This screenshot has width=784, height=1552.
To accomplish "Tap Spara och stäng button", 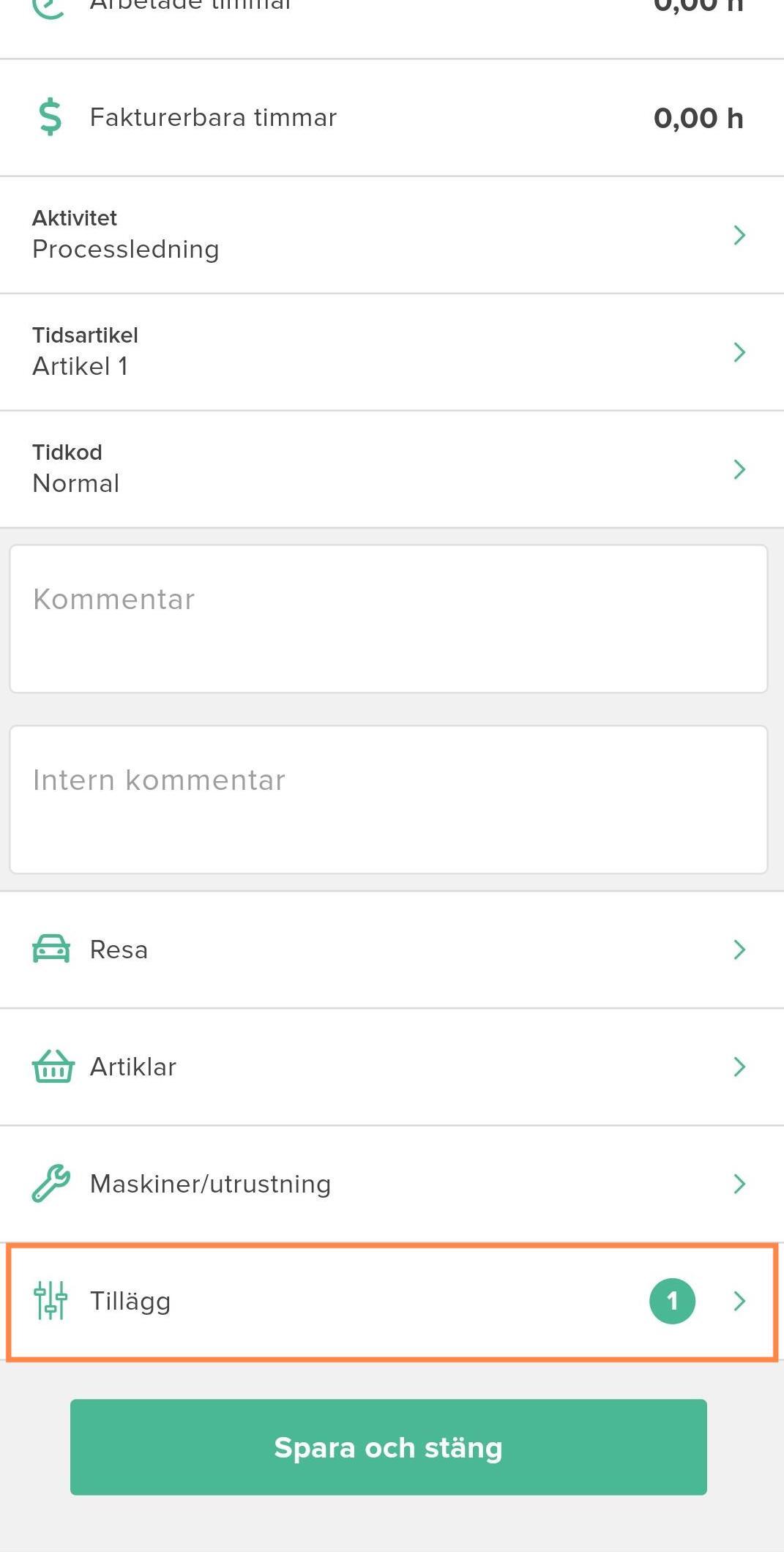I will 388,1447.
